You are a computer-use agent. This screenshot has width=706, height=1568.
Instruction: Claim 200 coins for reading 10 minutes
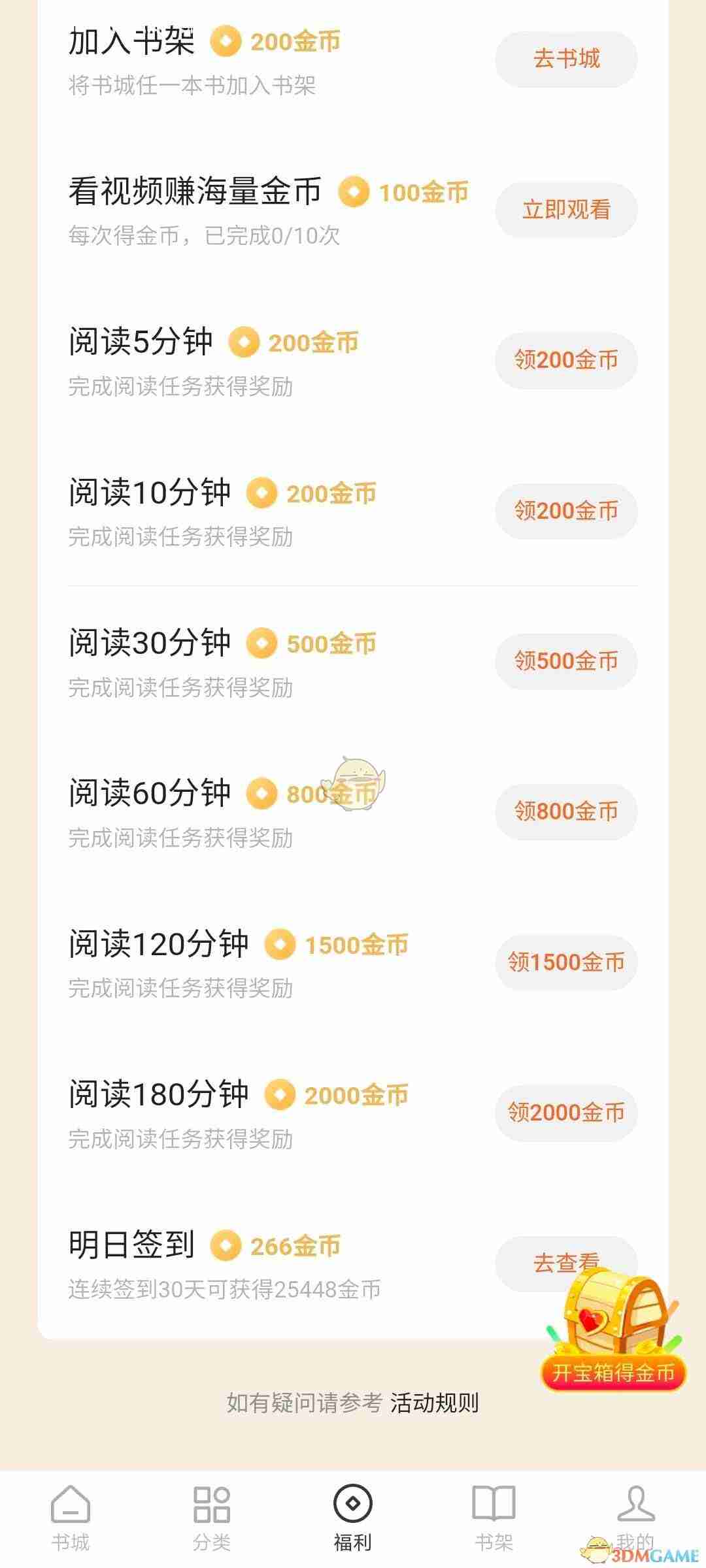(x=566, y=511)
